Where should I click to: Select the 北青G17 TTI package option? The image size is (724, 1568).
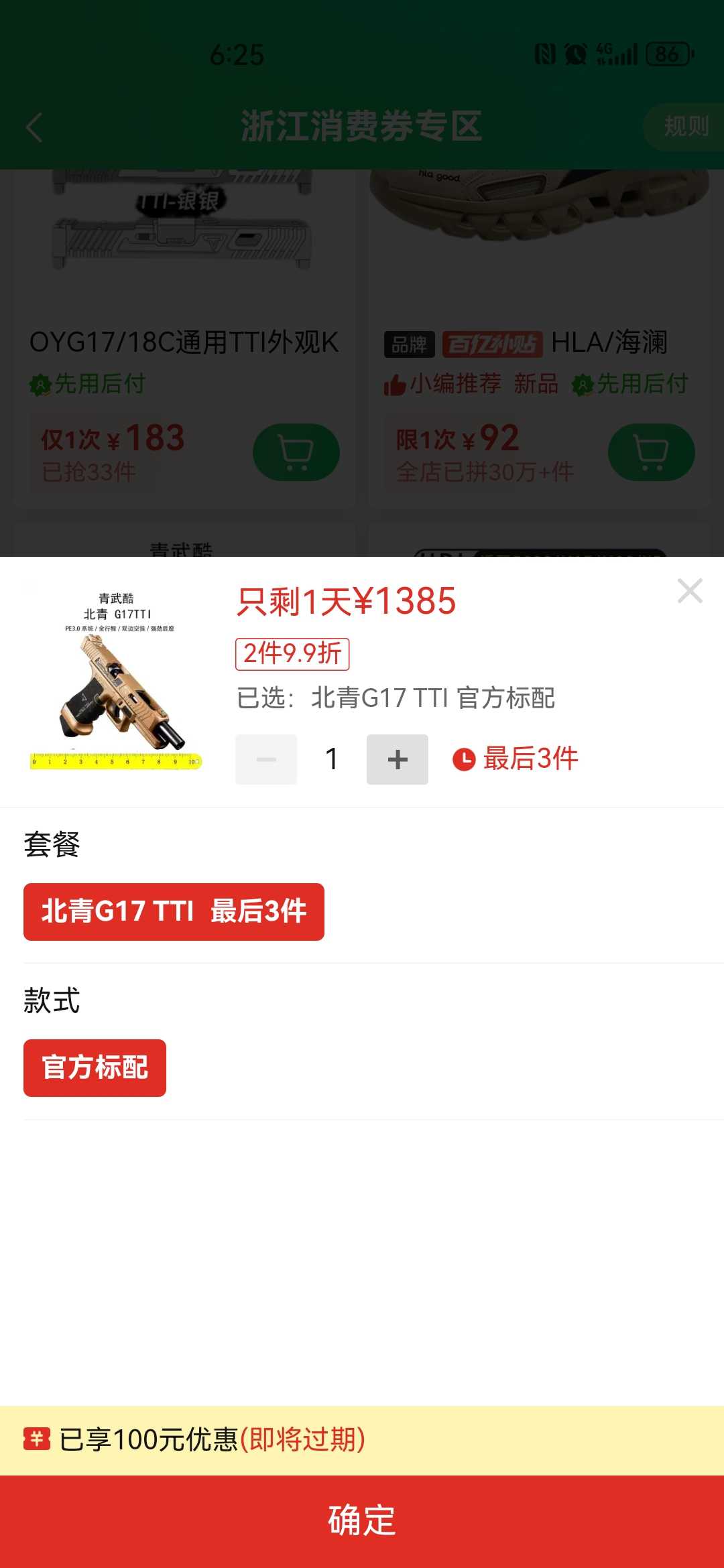[174, 912]
